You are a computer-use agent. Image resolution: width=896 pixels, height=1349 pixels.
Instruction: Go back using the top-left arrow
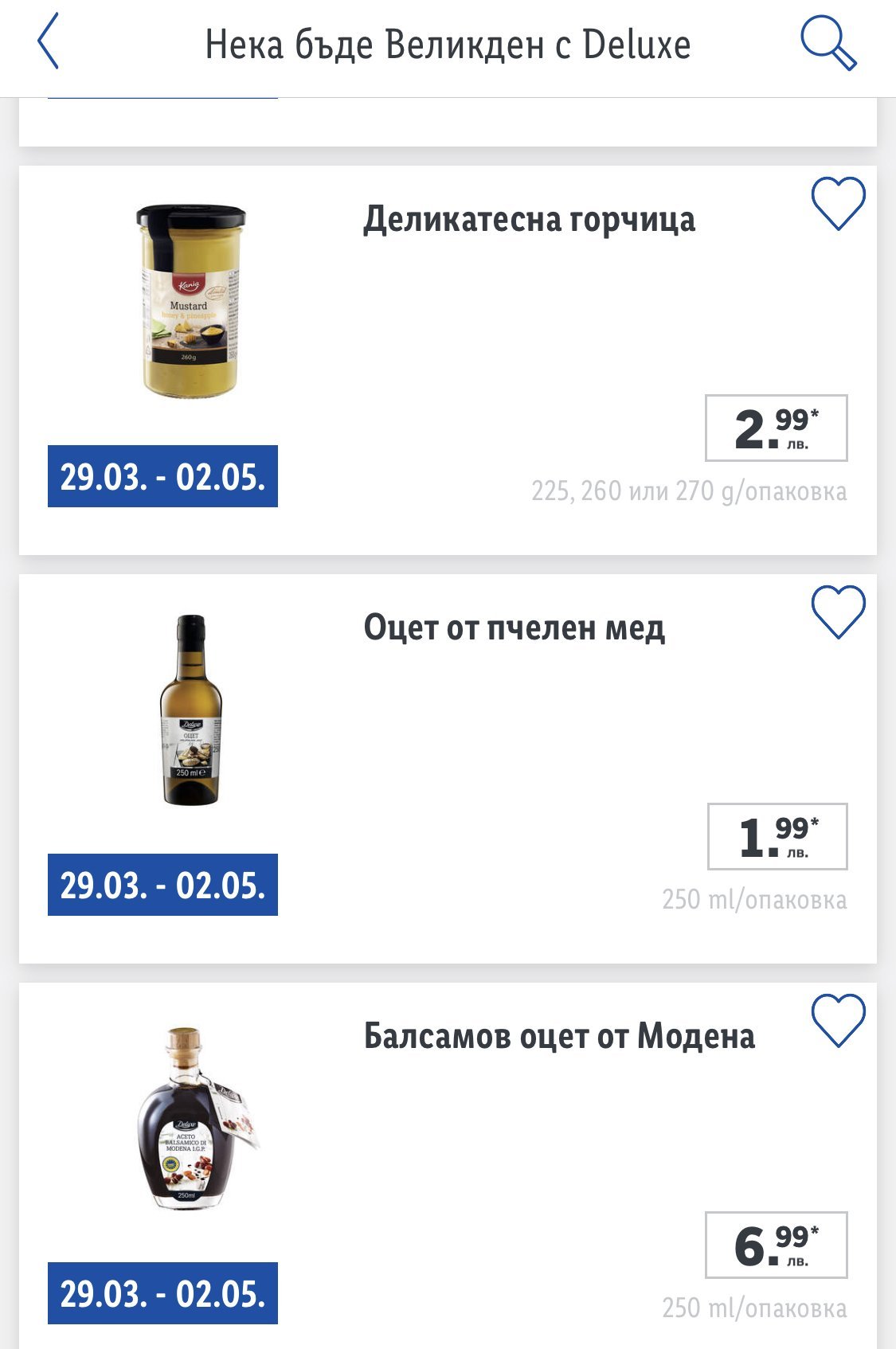[49, 41]
